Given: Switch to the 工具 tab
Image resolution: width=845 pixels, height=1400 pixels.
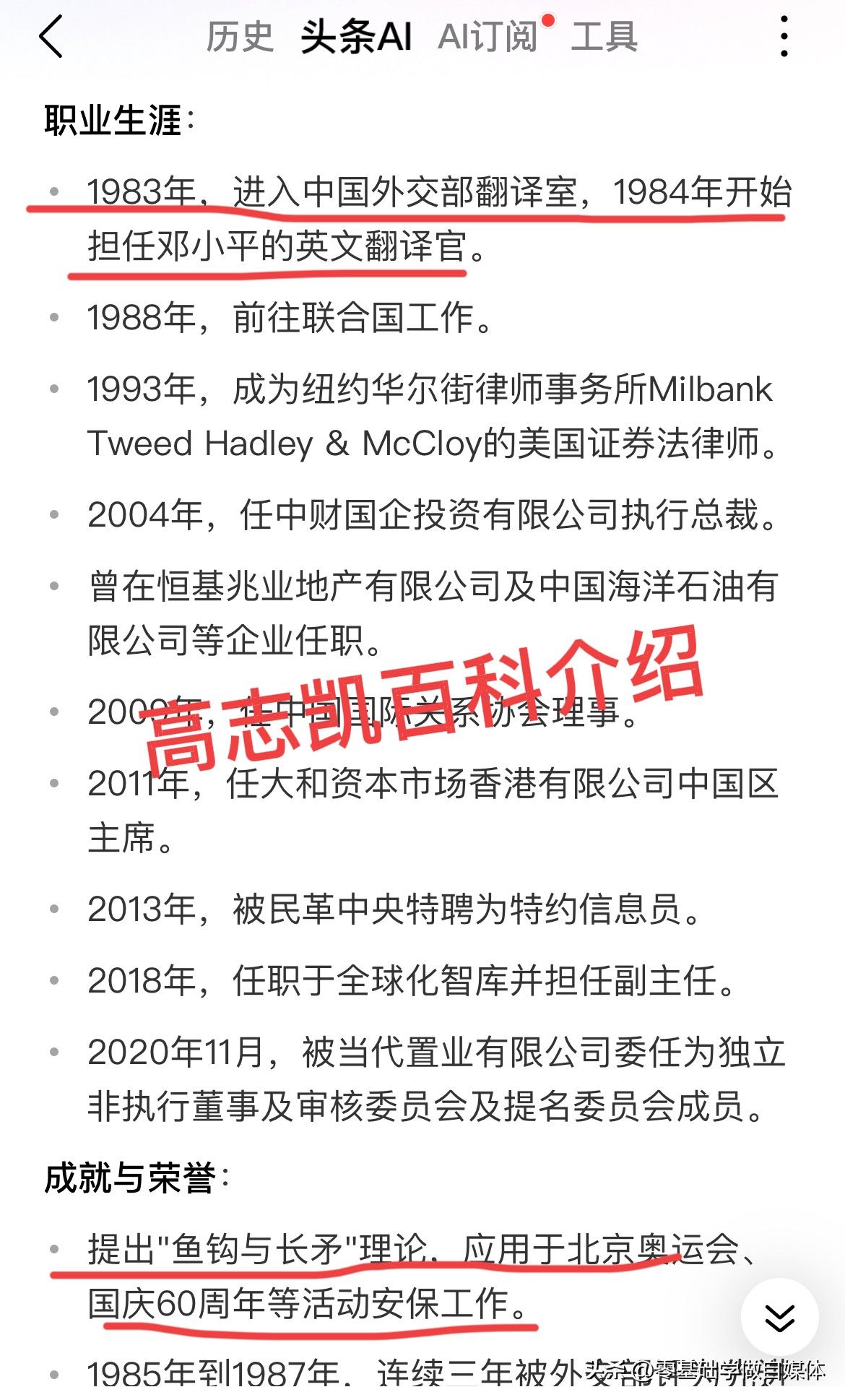Looking at the screenshot, I should (x=604, y=37).
